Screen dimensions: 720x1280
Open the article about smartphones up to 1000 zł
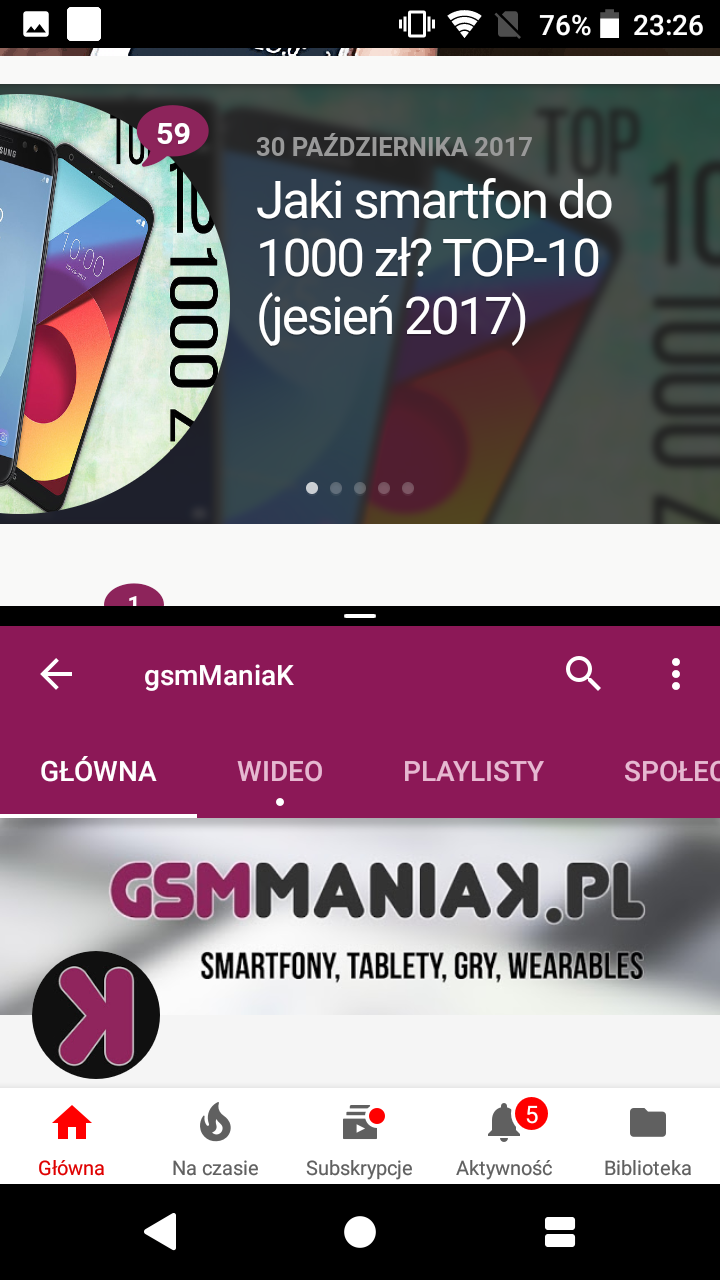tap(435, 262)
